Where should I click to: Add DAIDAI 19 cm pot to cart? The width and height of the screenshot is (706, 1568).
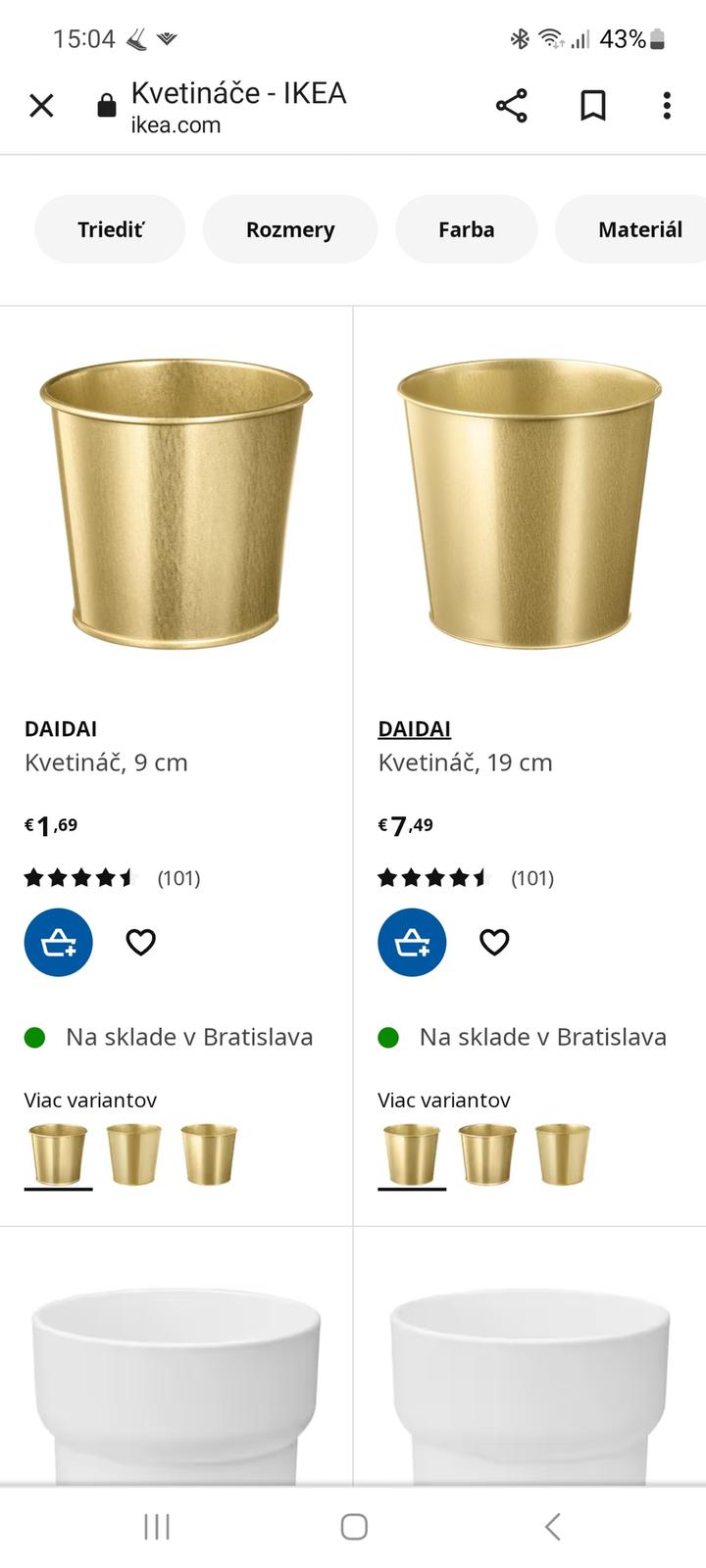click(412, 943)
